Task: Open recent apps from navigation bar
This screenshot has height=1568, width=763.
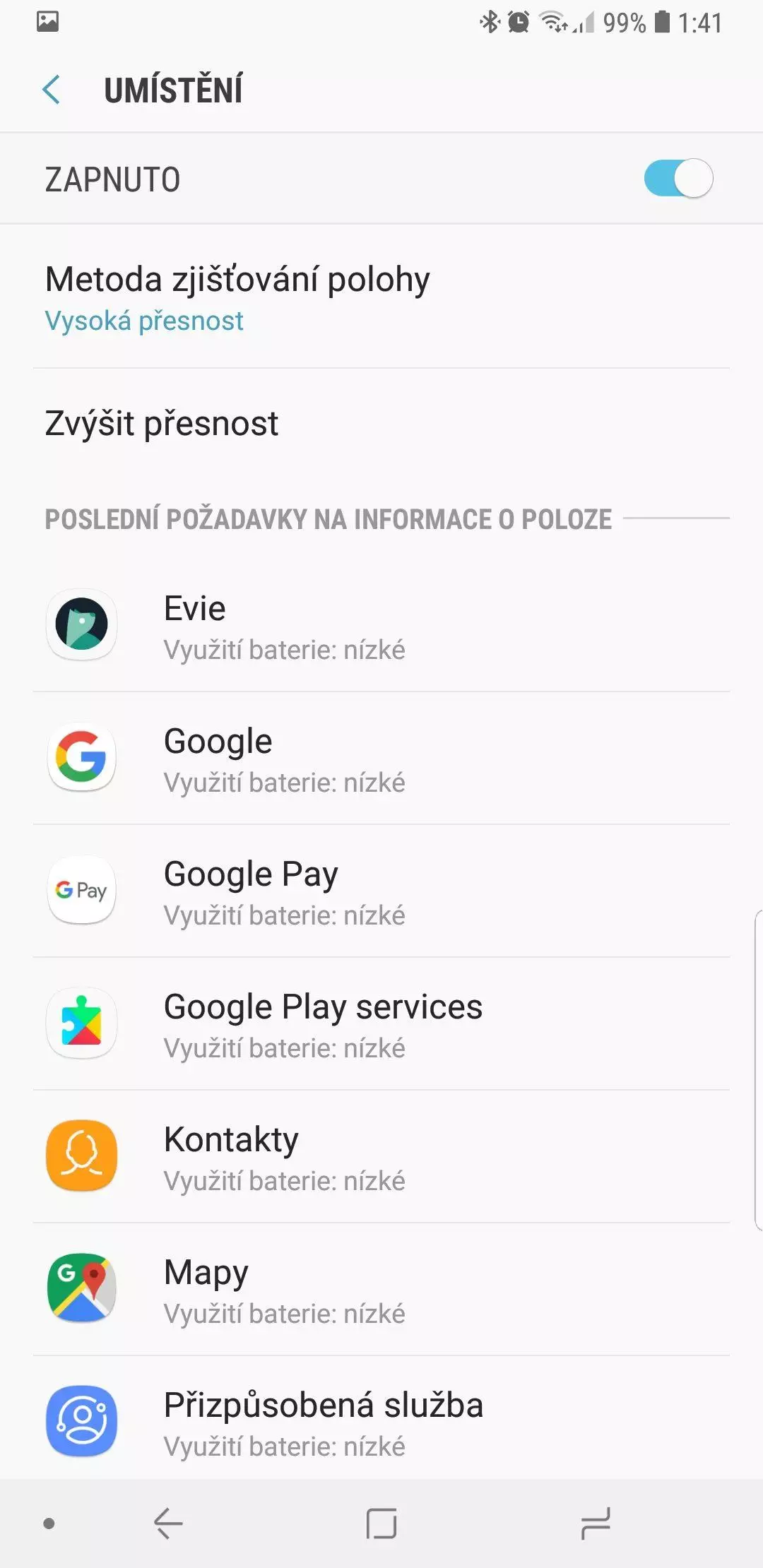Action: pos(596,1524)
